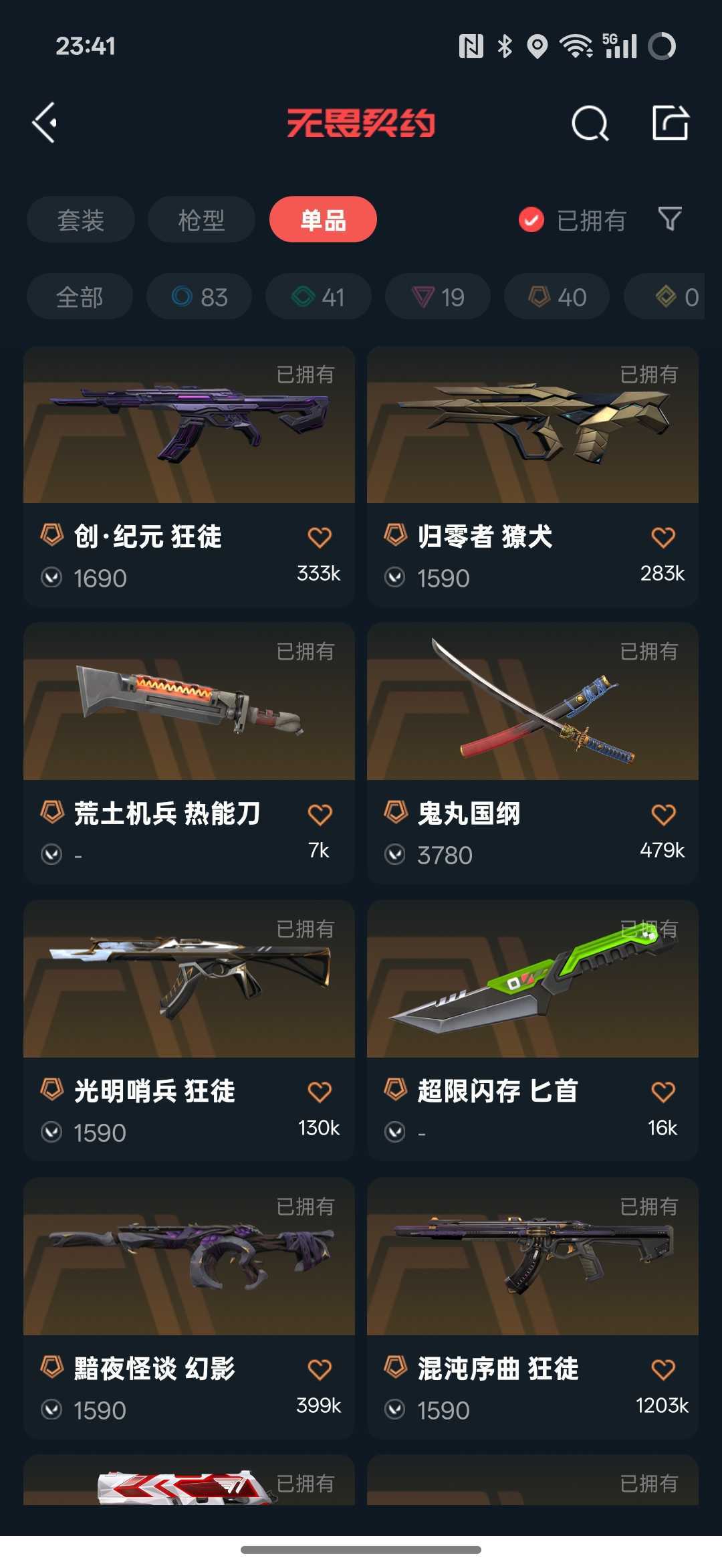Image resolution: width=722 pixels, height=1568 pixels.
Task: Go back using the top-left arrow
Action: 45,123
